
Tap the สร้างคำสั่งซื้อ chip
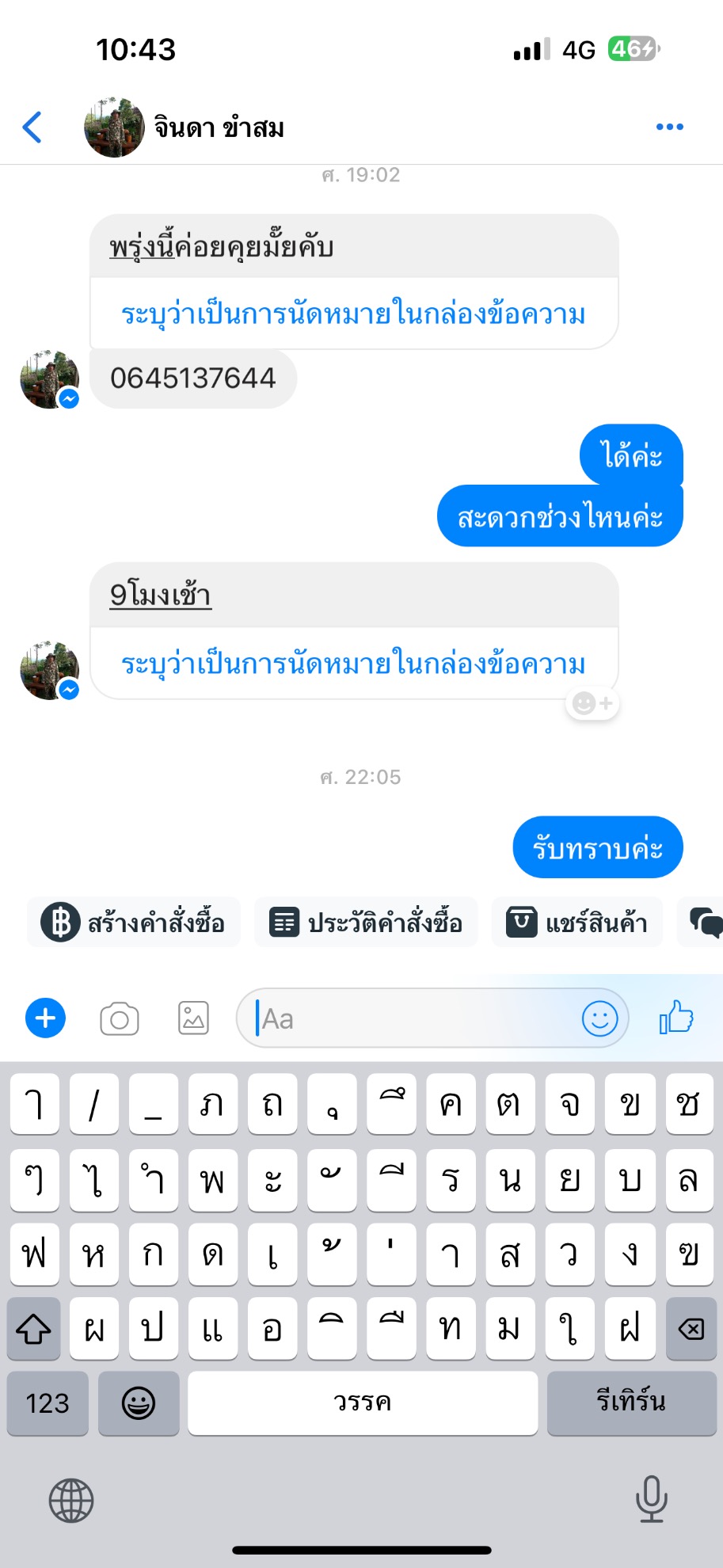133,923
